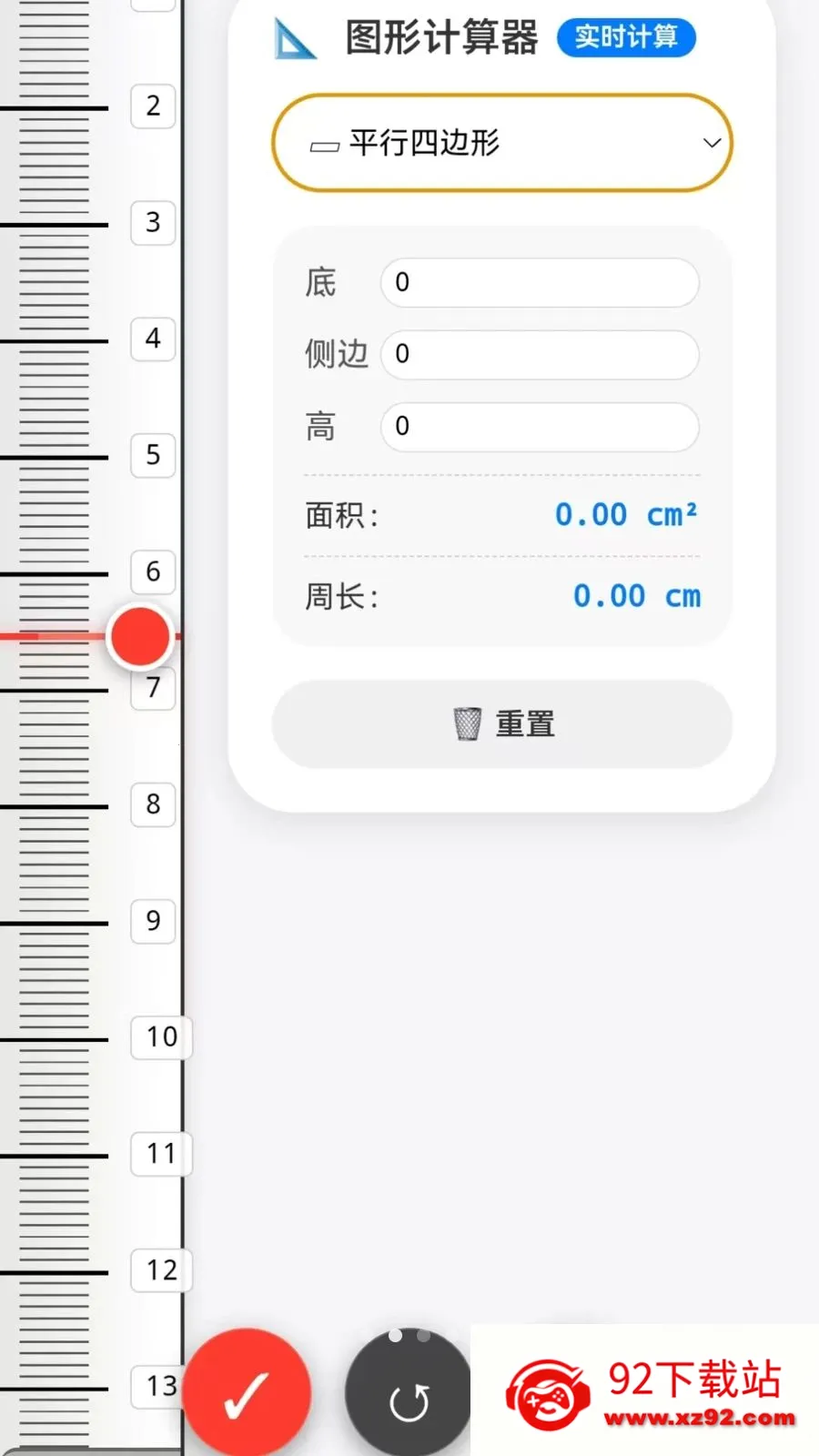819x1456 pixels.
Task: Tap the dark circular refresh button
Action: pos(409,1392)
